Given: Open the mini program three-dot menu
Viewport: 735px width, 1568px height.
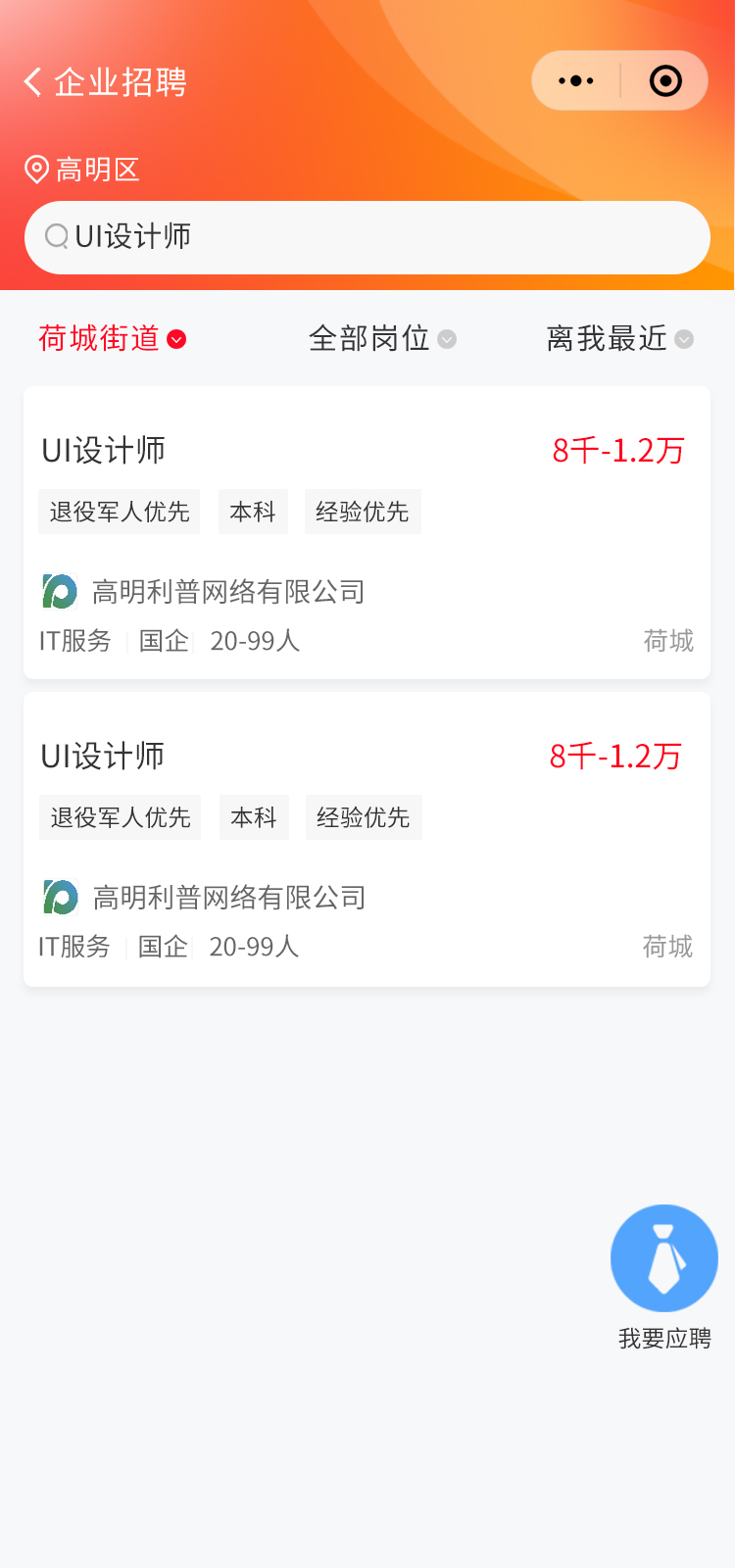Looking at the screenshot, I should click(576, 81).
